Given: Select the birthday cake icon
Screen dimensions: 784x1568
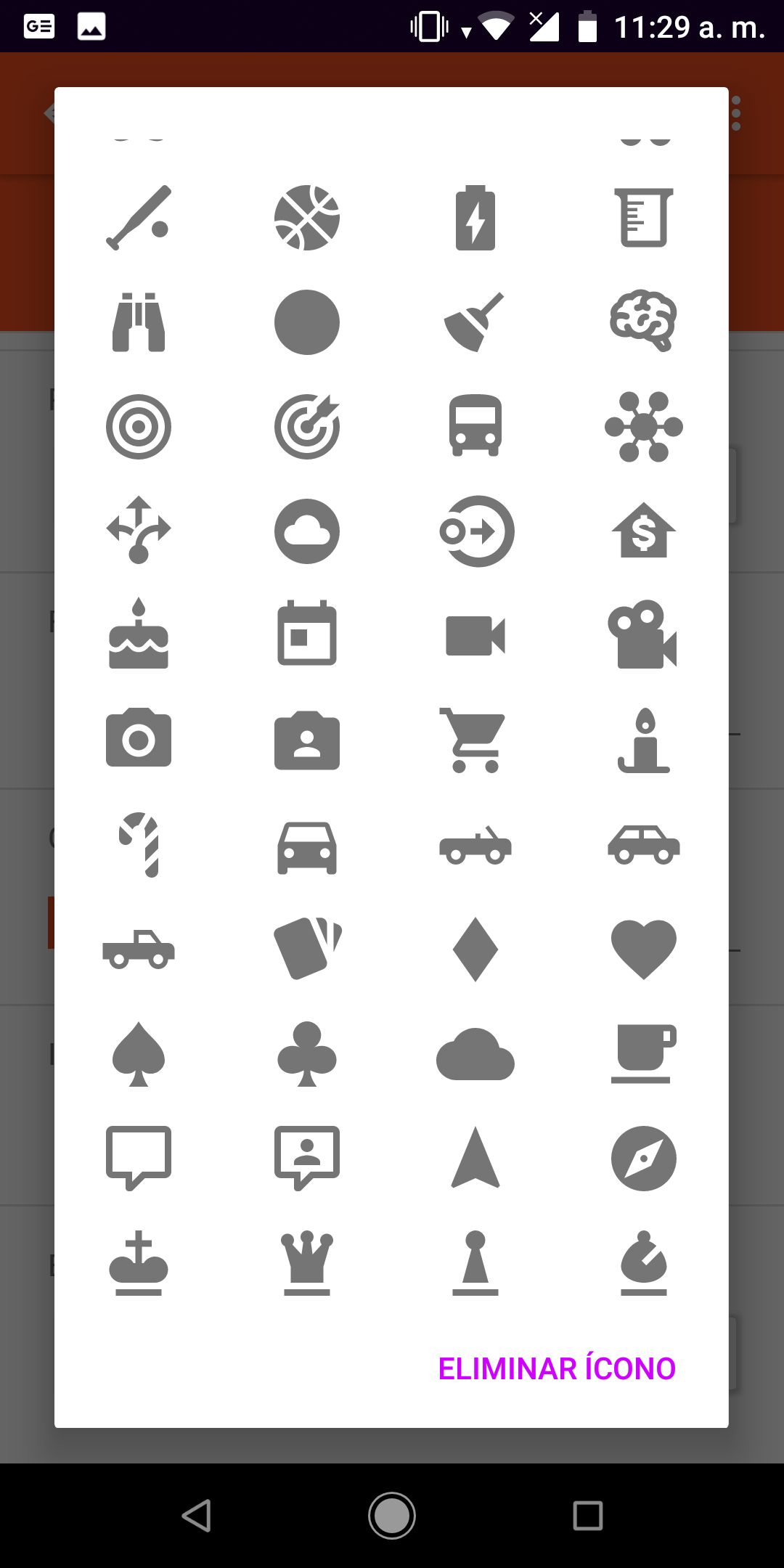Looking at the screenshot, I should click(139, 634).
